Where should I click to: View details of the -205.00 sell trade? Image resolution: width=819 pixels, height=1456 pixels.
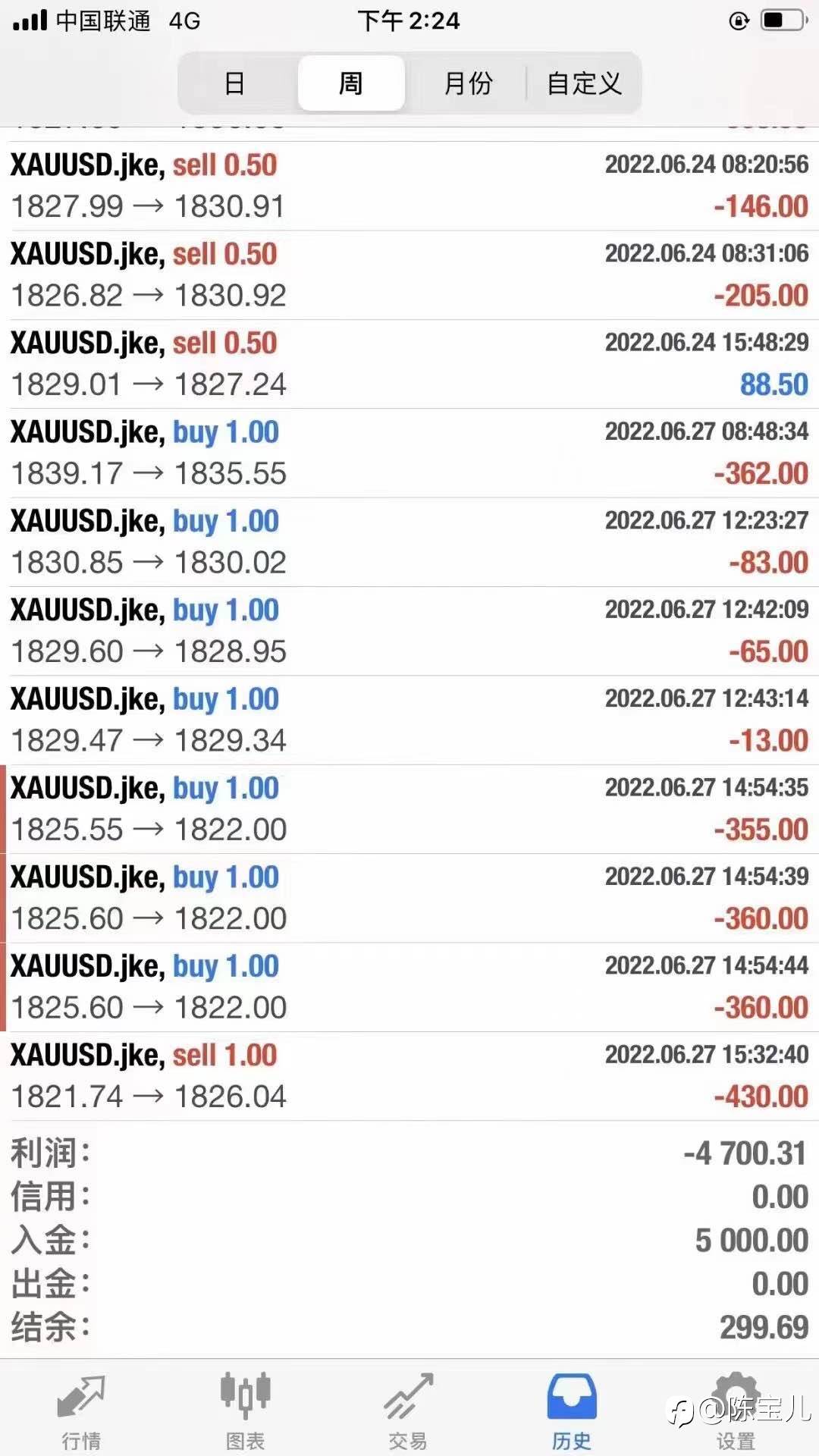pos(409,275)
